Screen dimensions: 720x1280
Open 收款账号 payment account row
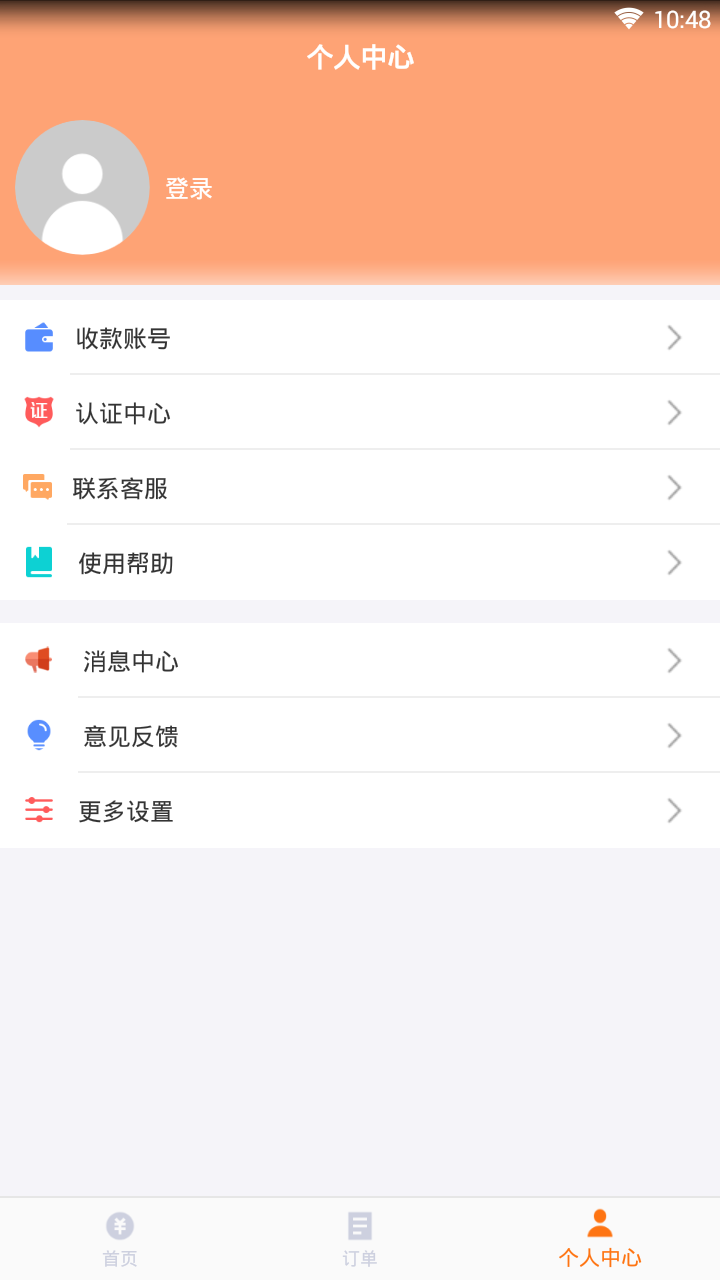click(360, 338)
